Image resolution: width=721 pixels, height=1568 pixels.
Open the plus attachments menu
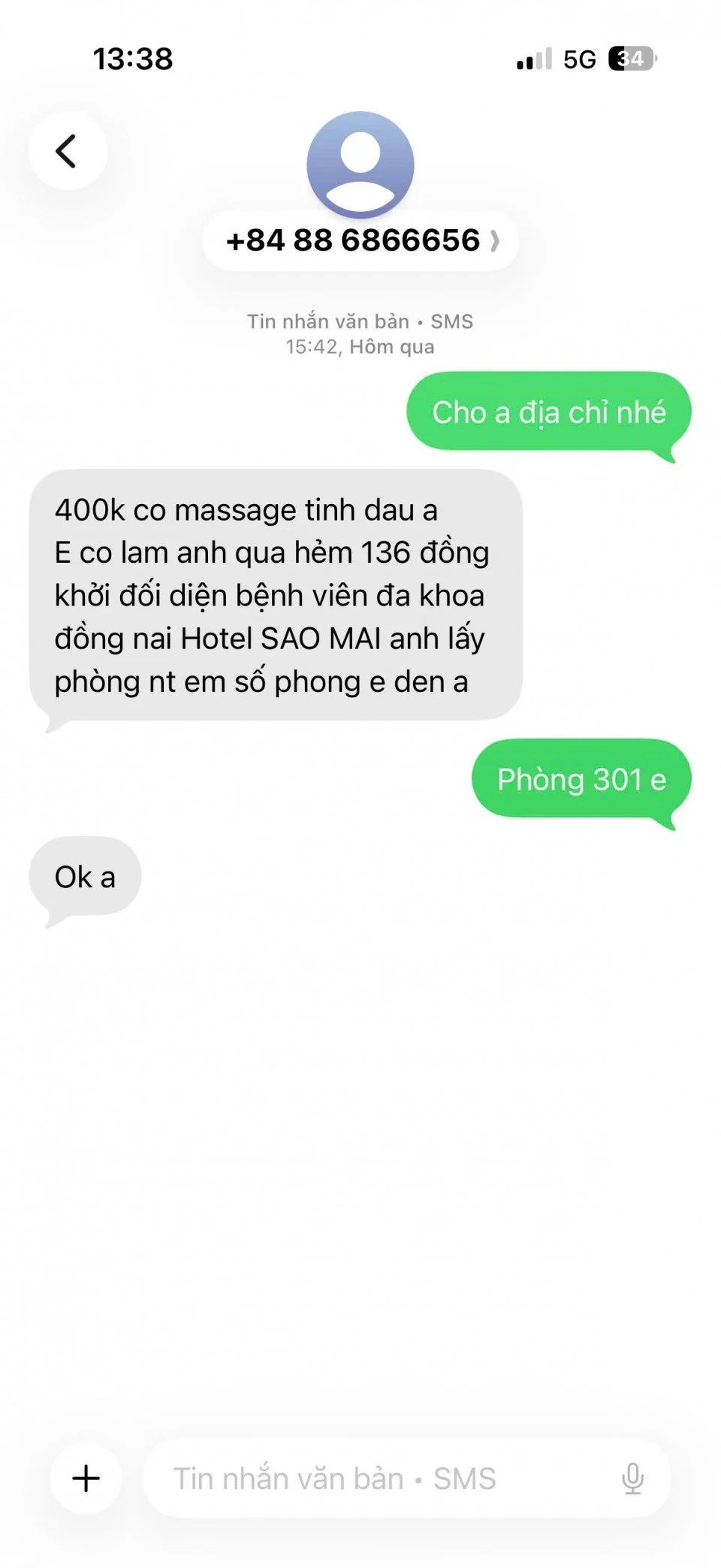[86, 1478]
